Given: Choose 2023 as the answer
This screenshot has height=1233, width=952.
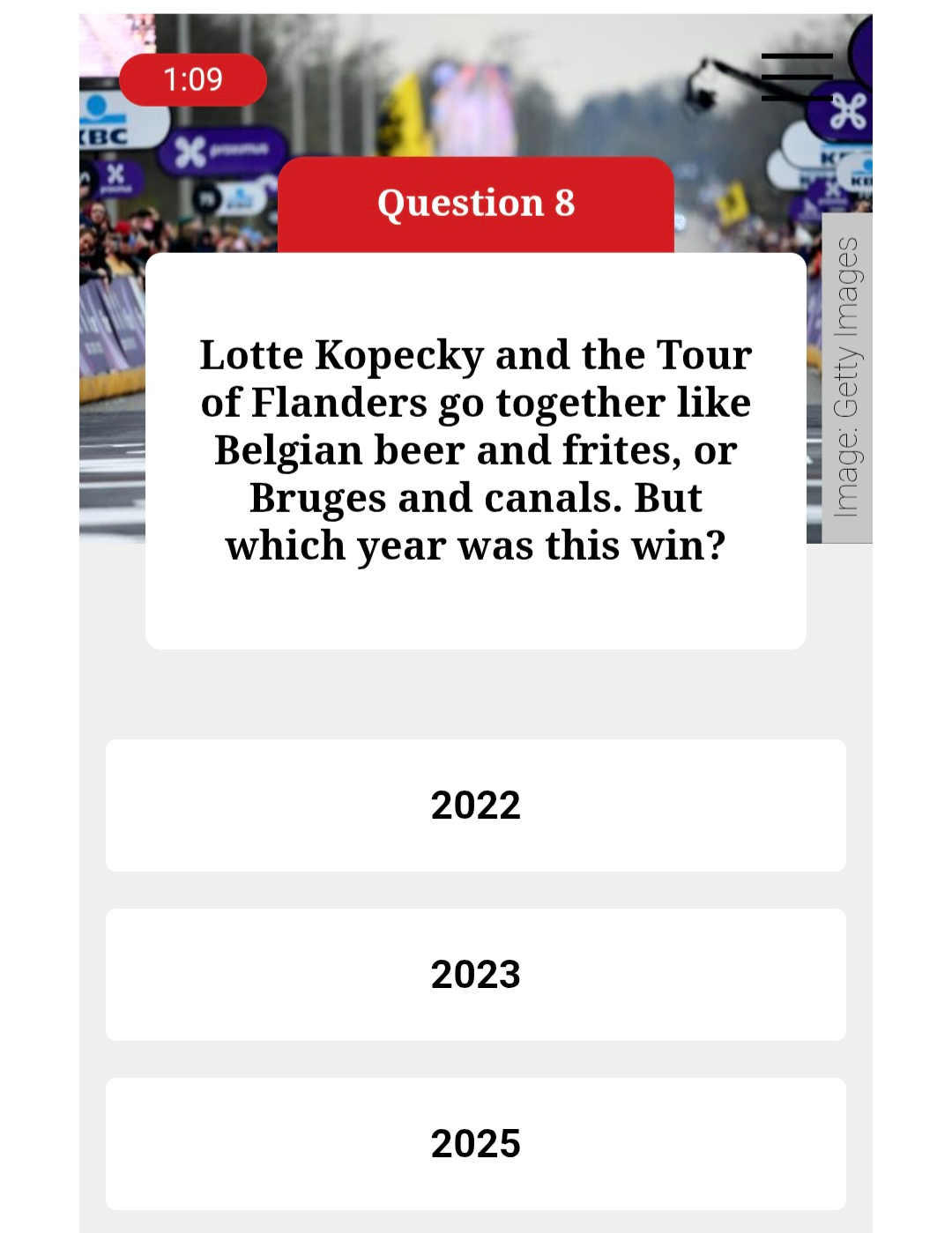Looking at the screenshot, I should pos(476,974).
